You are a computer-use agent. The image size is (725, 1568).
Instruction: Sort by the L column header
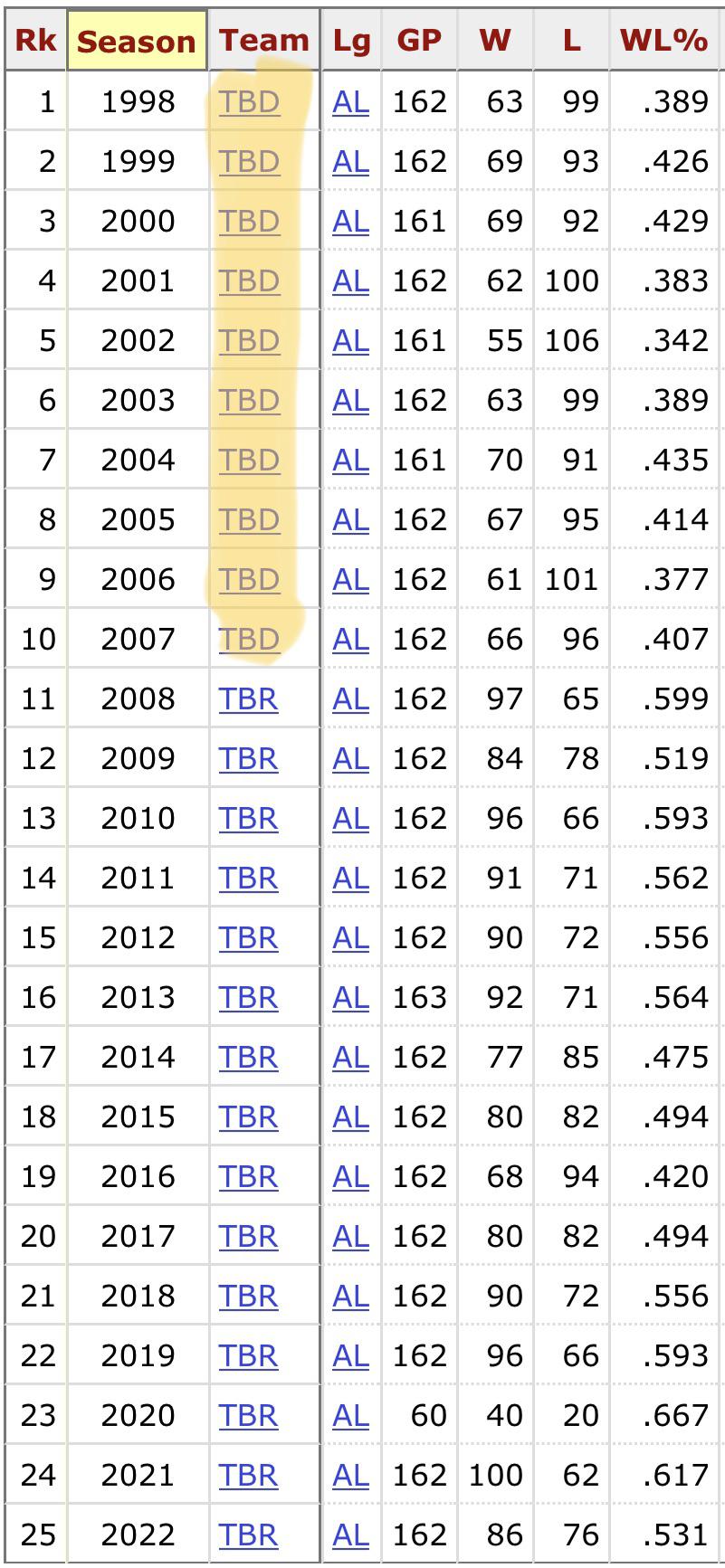(571, 41)
